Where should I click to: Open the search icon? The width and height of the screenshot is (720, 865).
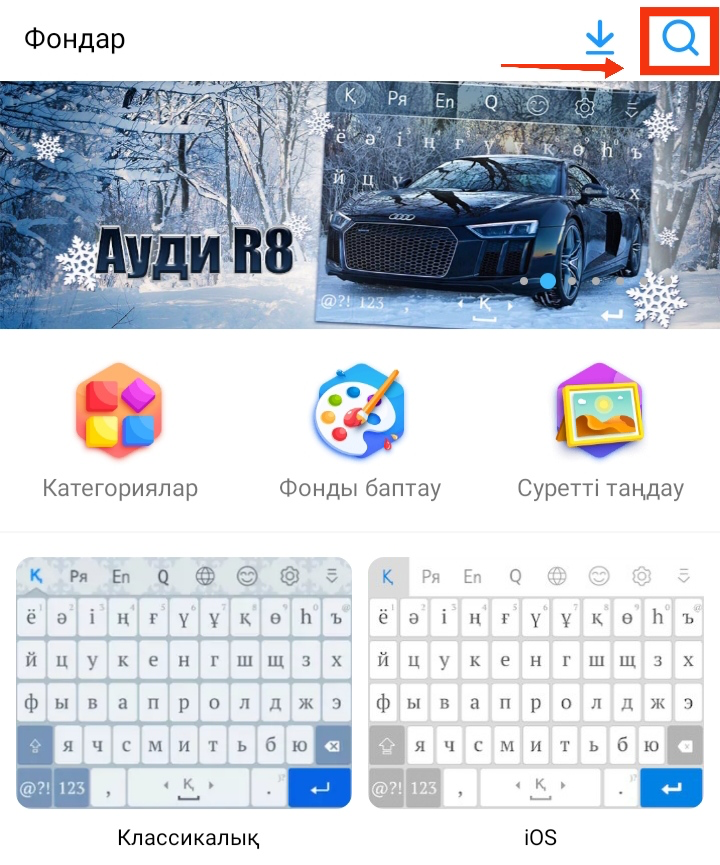681,39
